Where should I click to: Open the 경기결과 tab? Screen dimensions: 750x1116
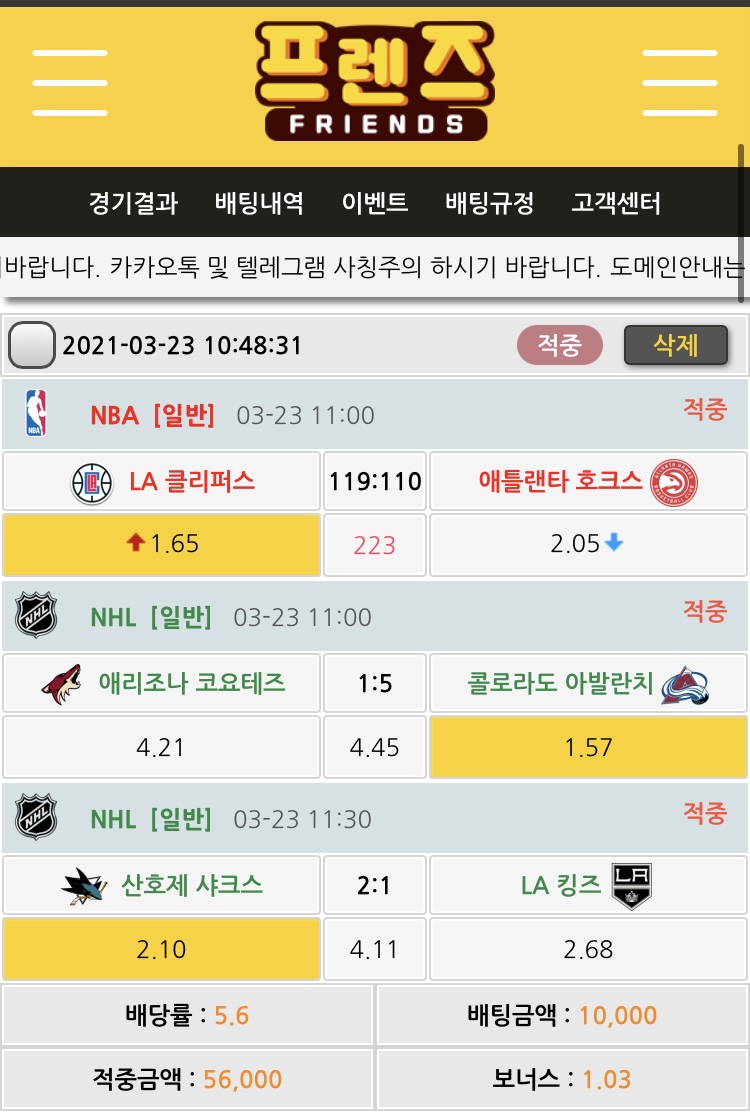133,204
